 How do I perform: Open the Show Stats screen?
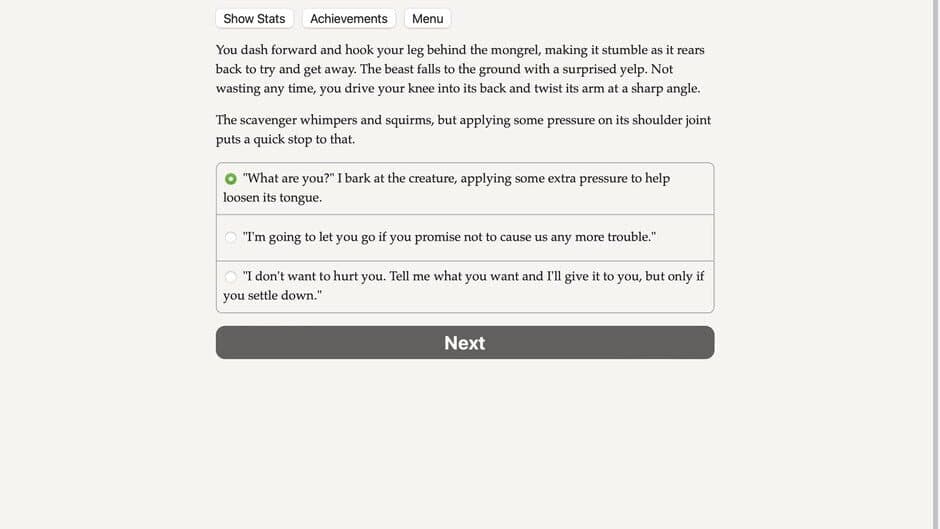[254, 19]
